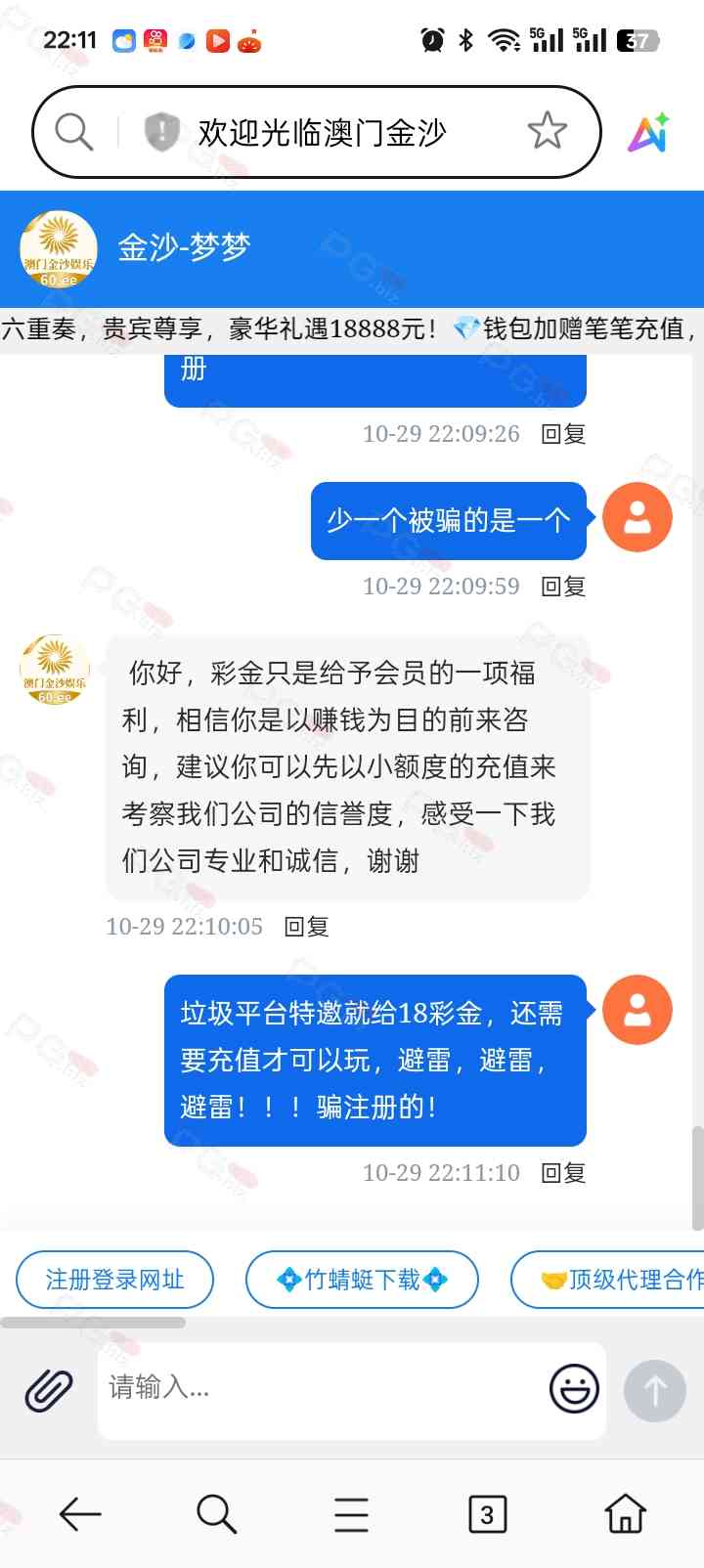
Task: Select the 竹蜻蜓下载 chip
Action: [x=362, y=1280]
